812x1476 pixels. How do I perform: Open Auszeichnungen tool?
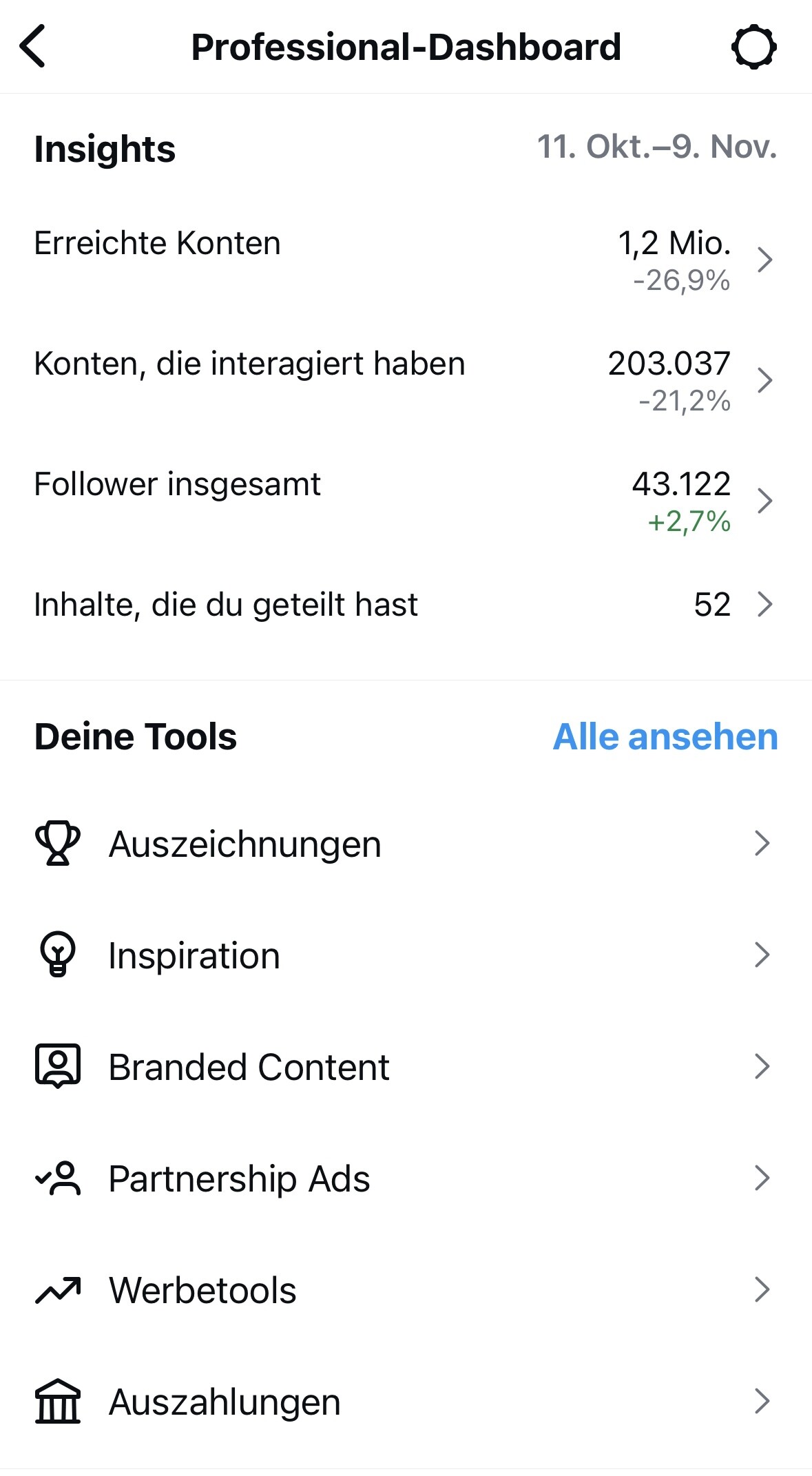coord(406,843)
